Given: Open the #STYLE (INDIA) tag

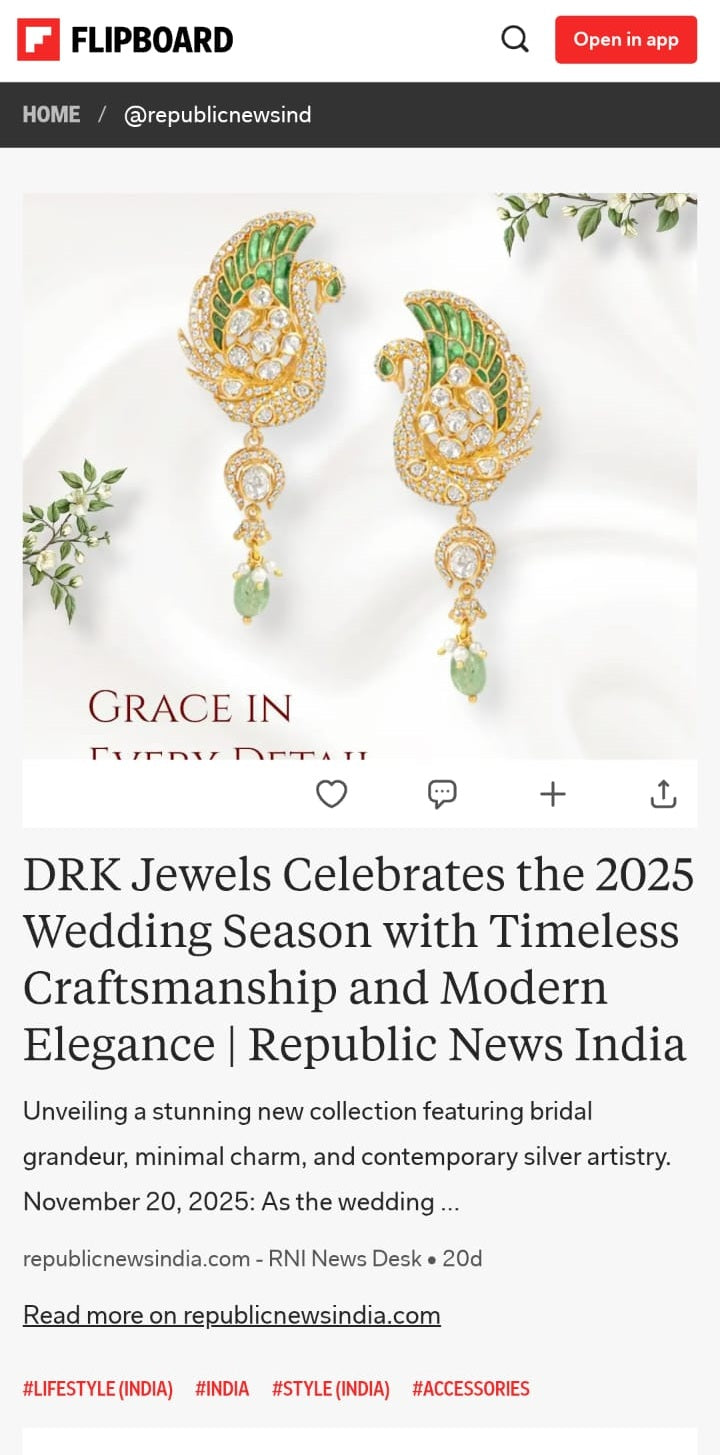Looking at the screenshot, I should click(331, 1389).
